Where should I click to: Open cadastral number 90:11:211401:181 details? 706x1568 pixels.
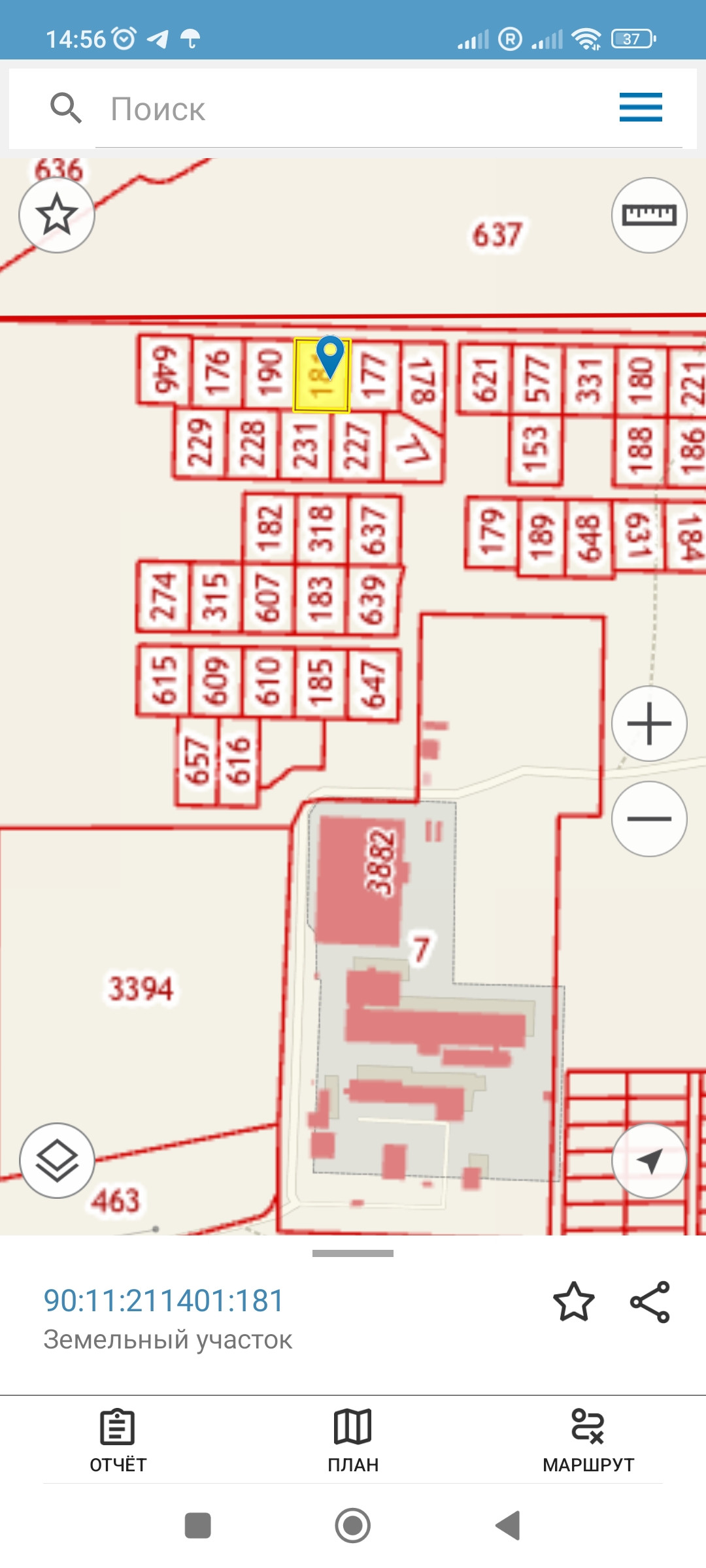(163, 1300)
